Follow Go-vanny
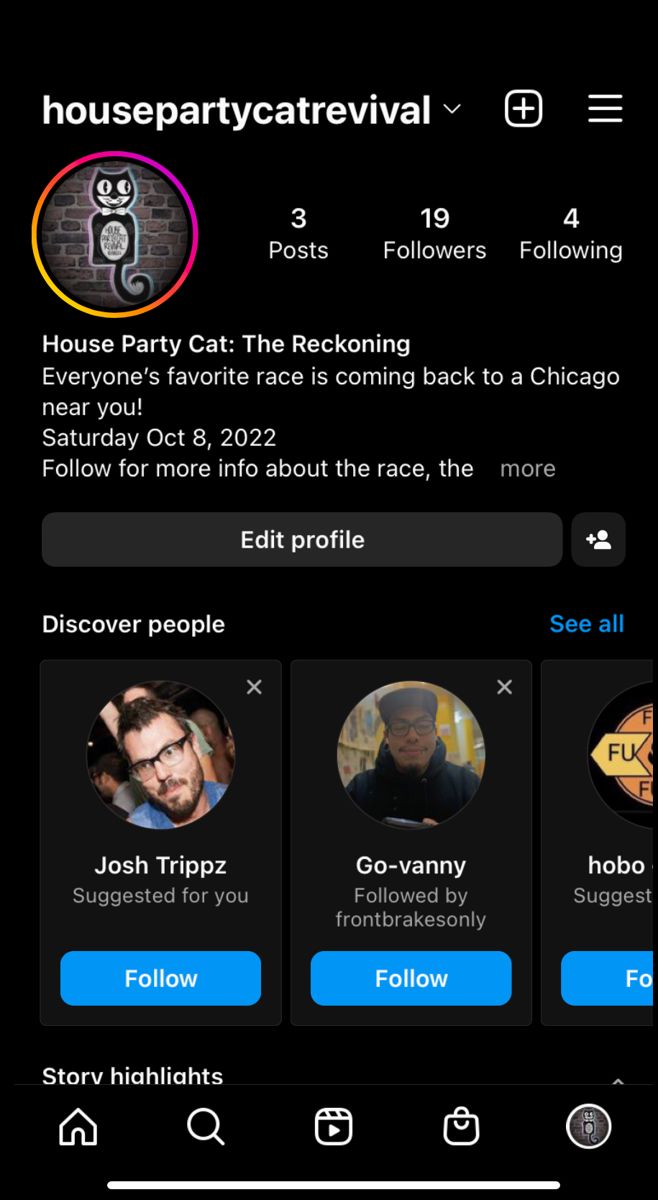This screenshot has width=658, height=1200. [x=411, y=978]
